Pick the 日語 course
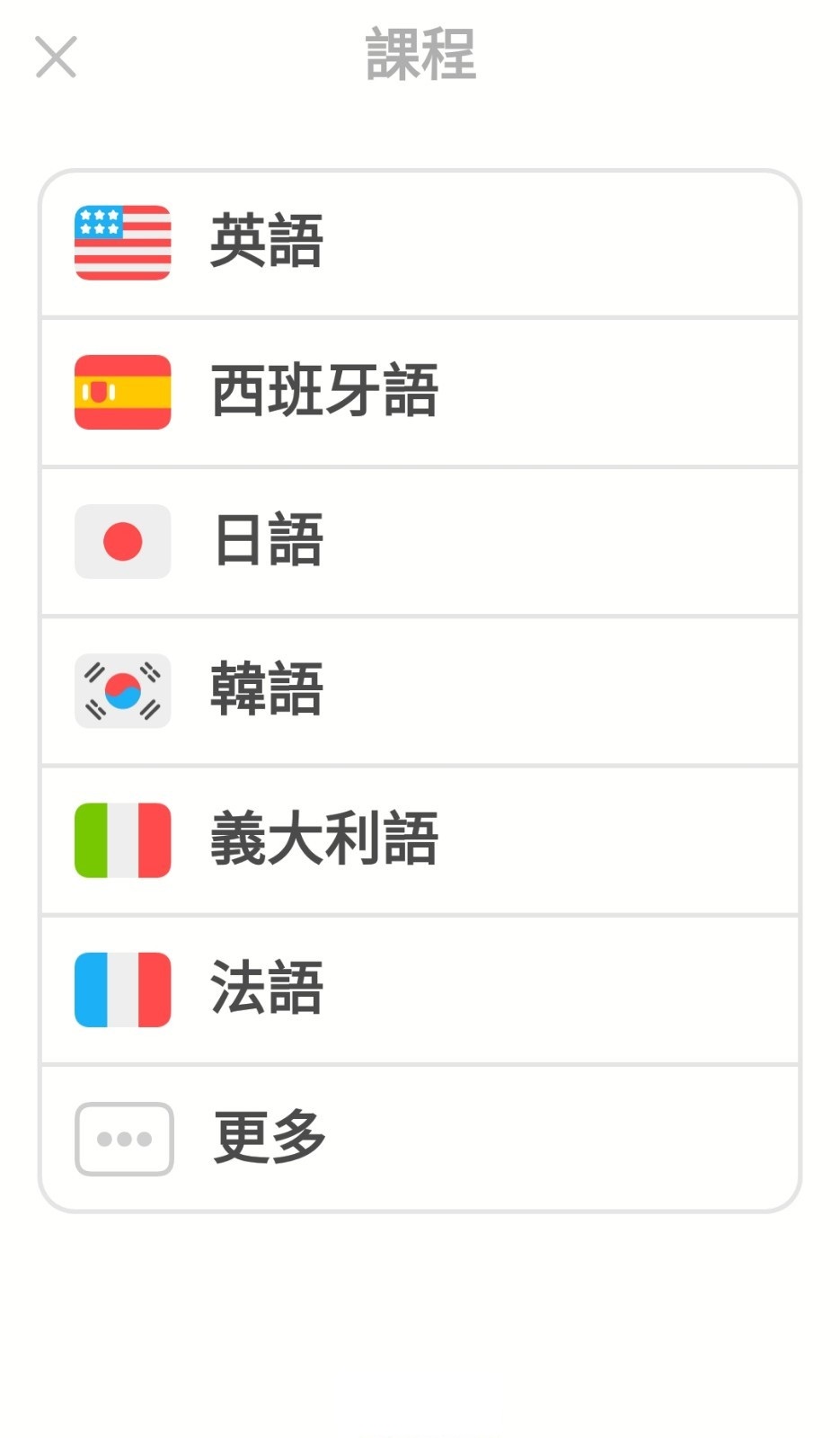The image size is (840, 1438). pyautogui.click(x=419, y=541)
